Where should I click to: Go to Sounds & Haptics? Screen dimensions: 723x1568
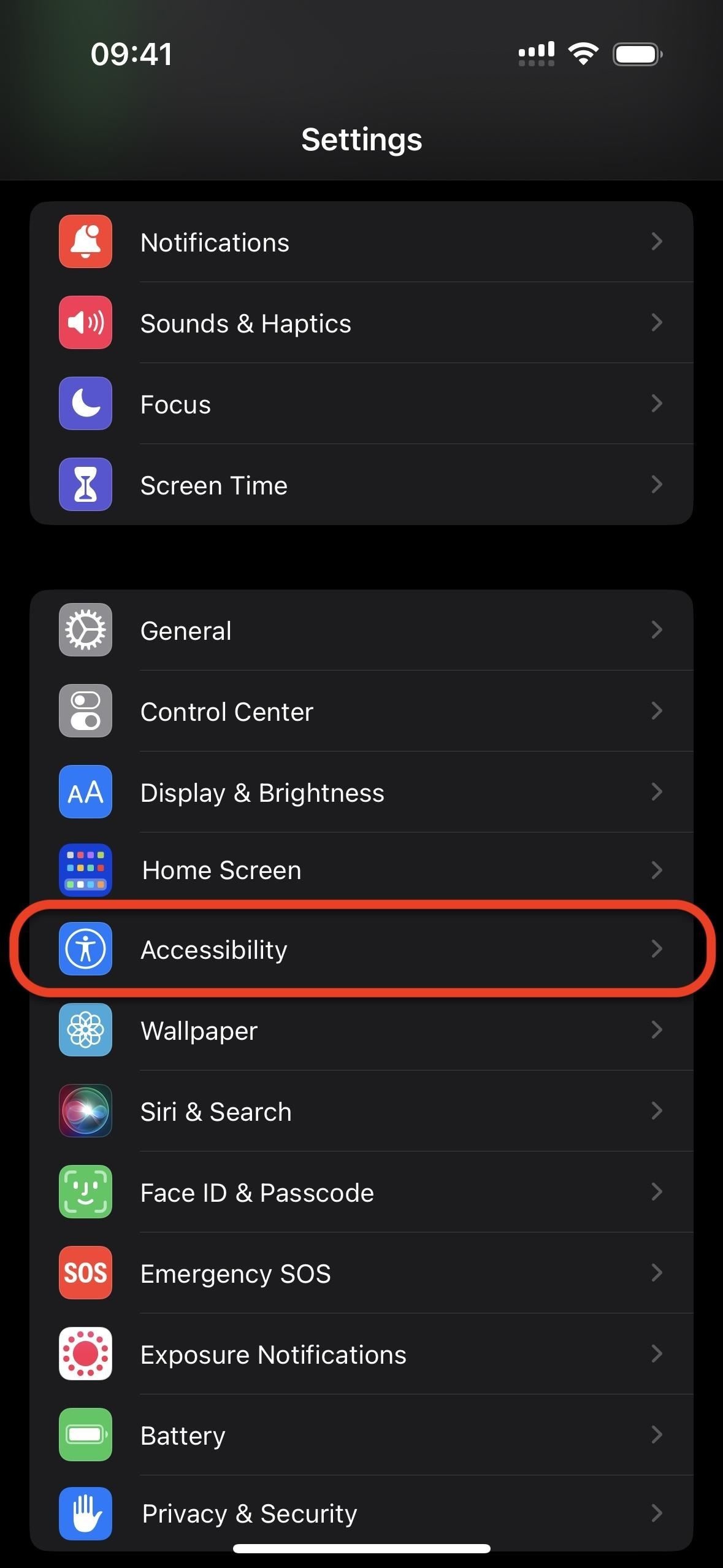pos(361,323)
